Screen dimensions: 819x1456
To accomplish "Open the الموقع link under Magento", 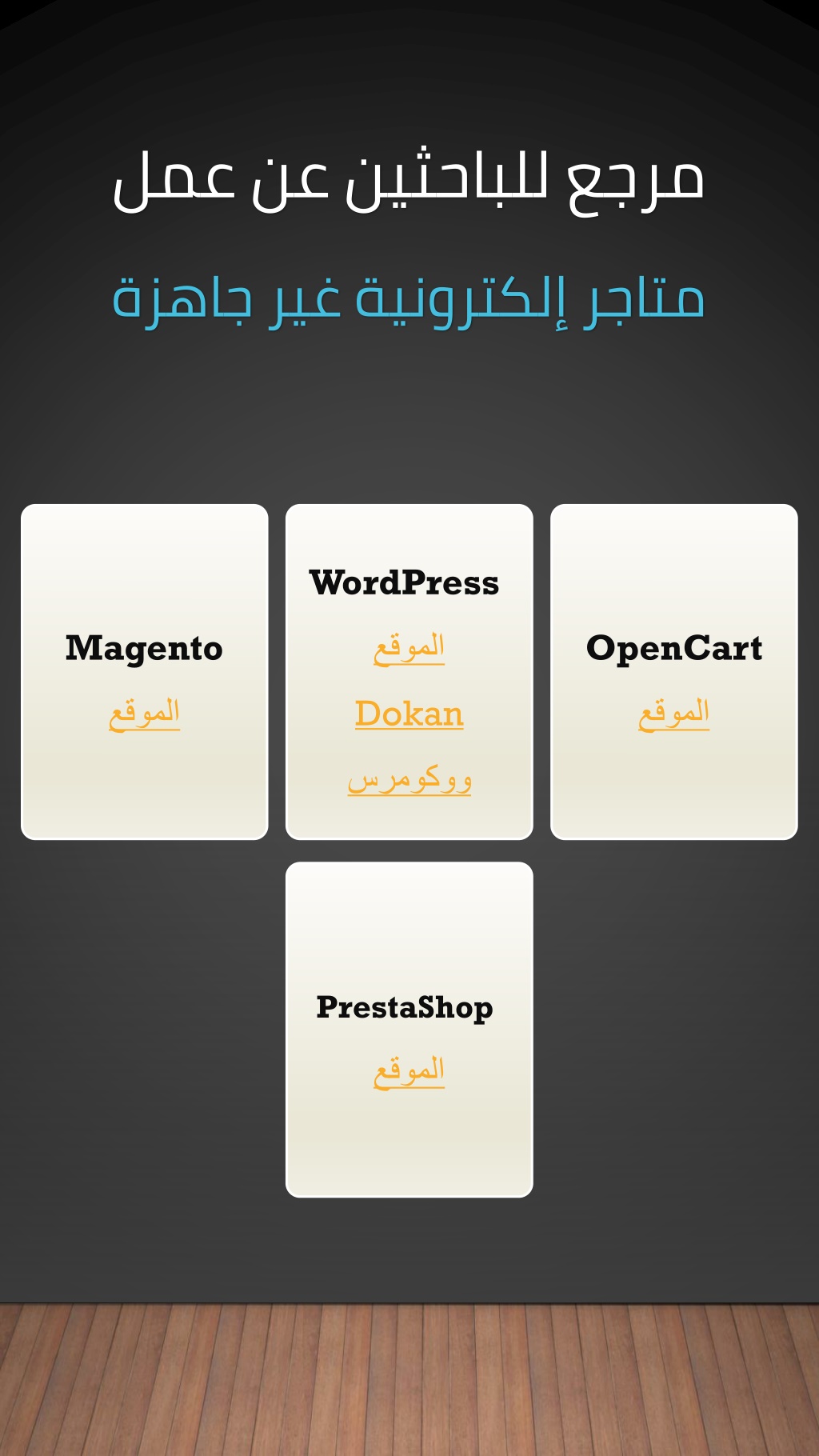I will [144, 714].
